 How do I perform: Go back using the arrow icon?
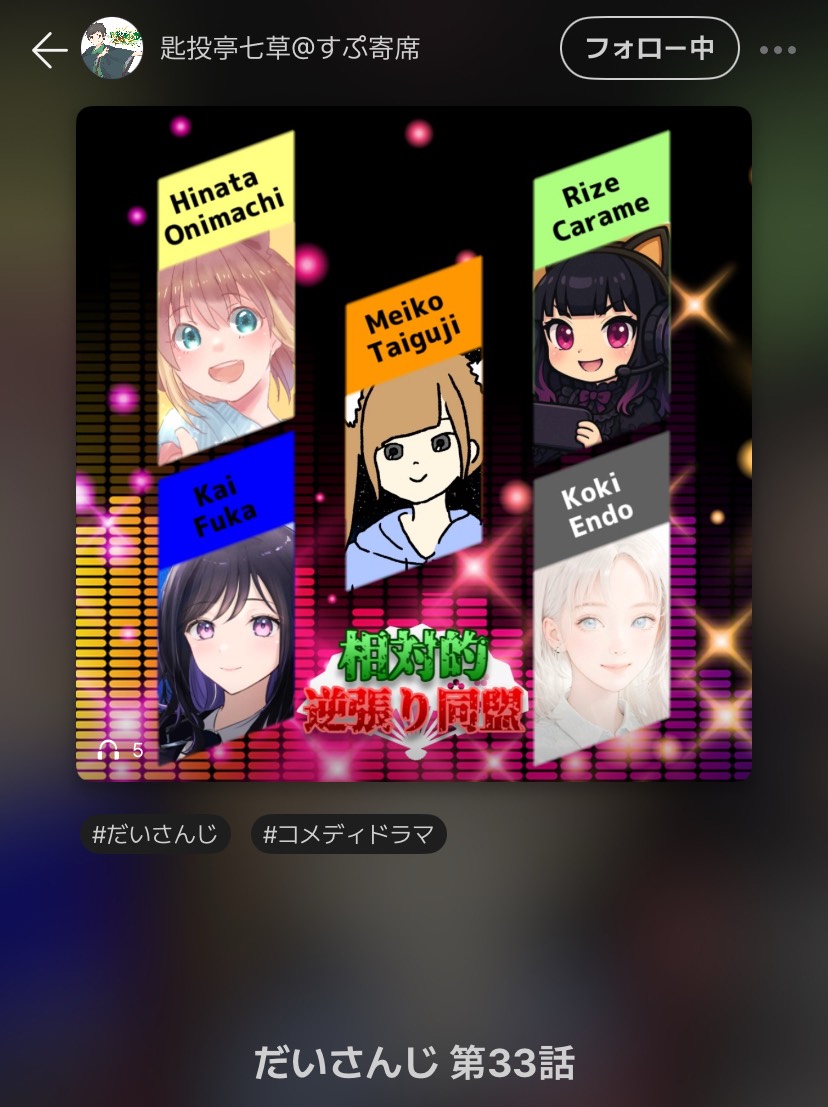point(48,49)
